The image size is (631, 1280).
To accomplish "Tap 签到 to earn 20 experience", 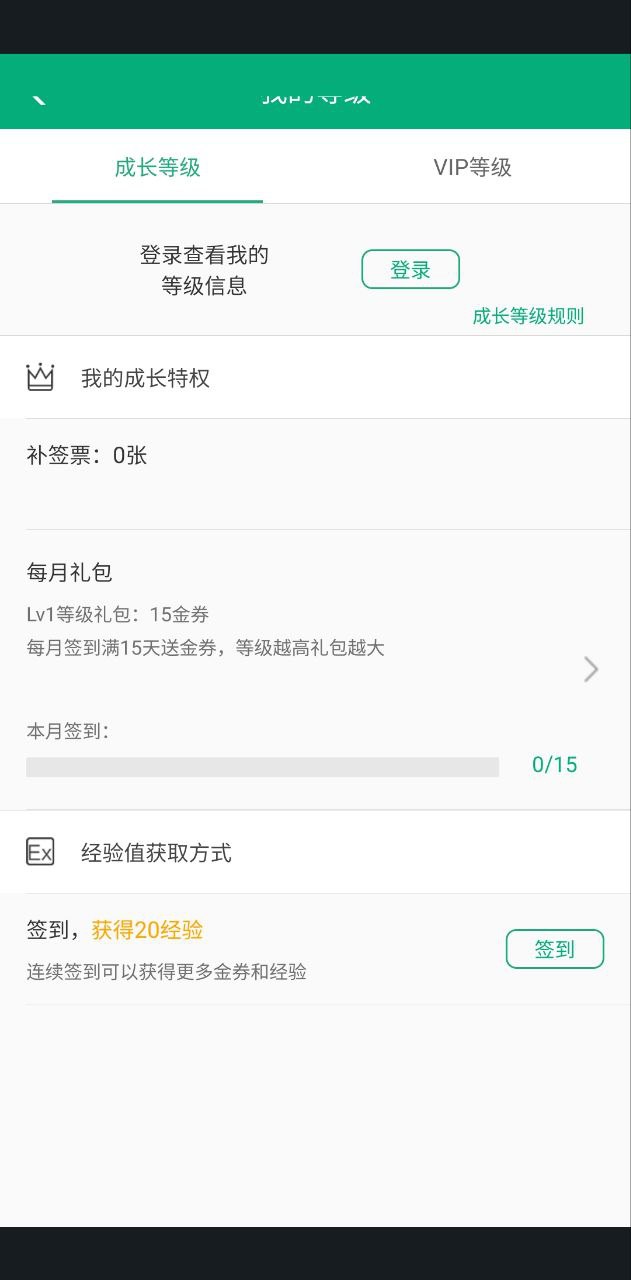I will (555, 949).
